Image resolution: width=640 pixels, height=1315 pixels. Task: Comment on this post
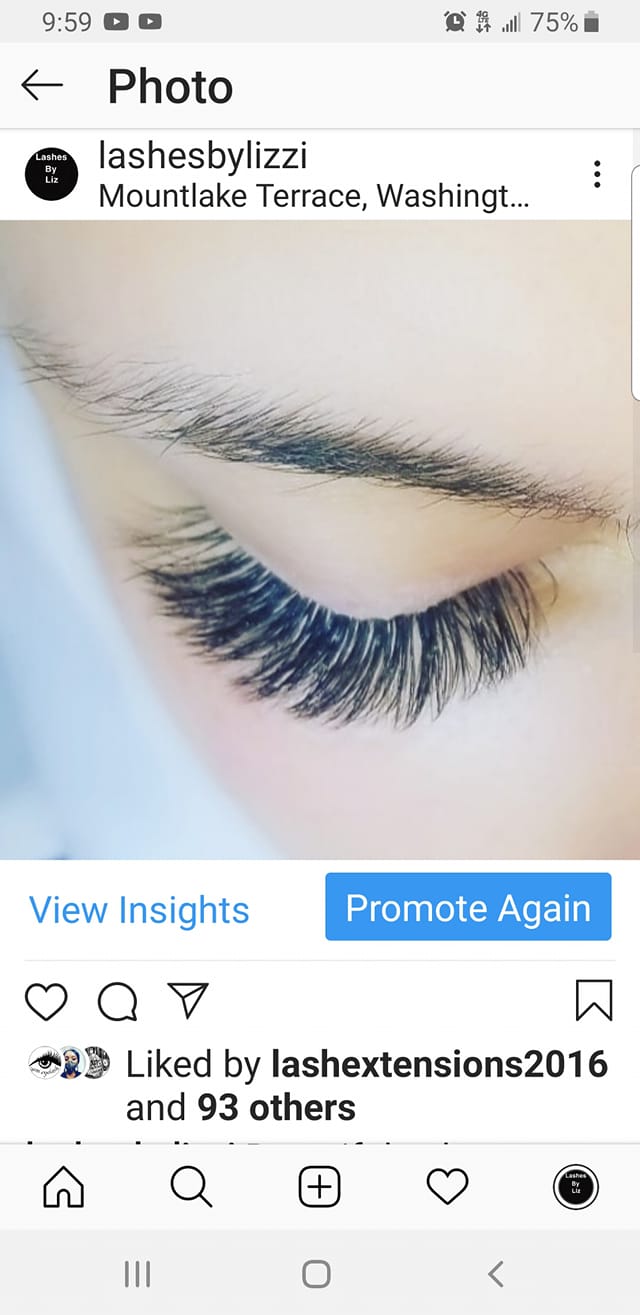(117, 1001)
